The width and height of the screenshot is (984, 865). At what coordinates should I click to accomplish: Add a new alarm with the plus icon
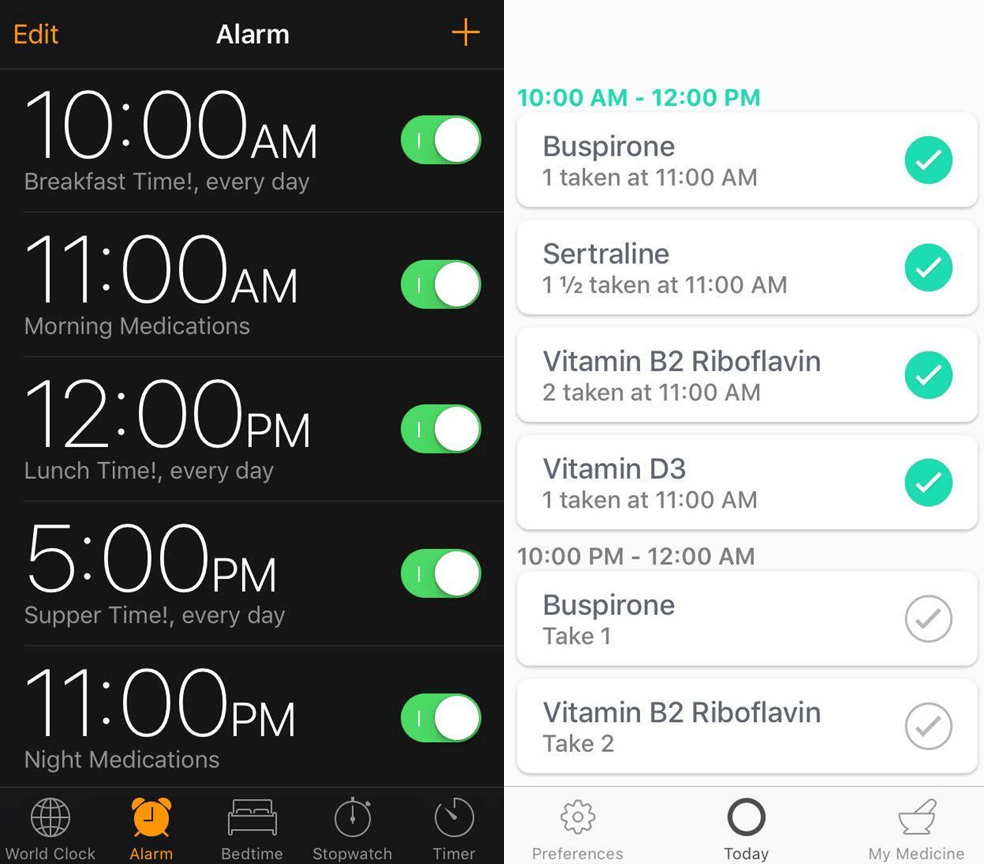465,33
